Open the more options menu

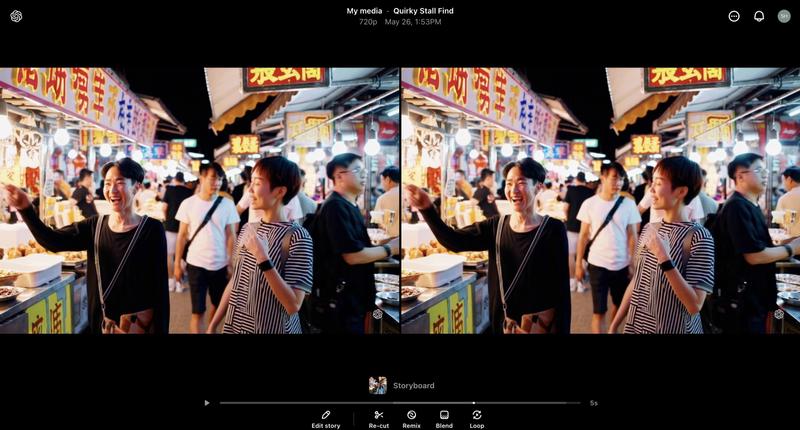(734, 16)
